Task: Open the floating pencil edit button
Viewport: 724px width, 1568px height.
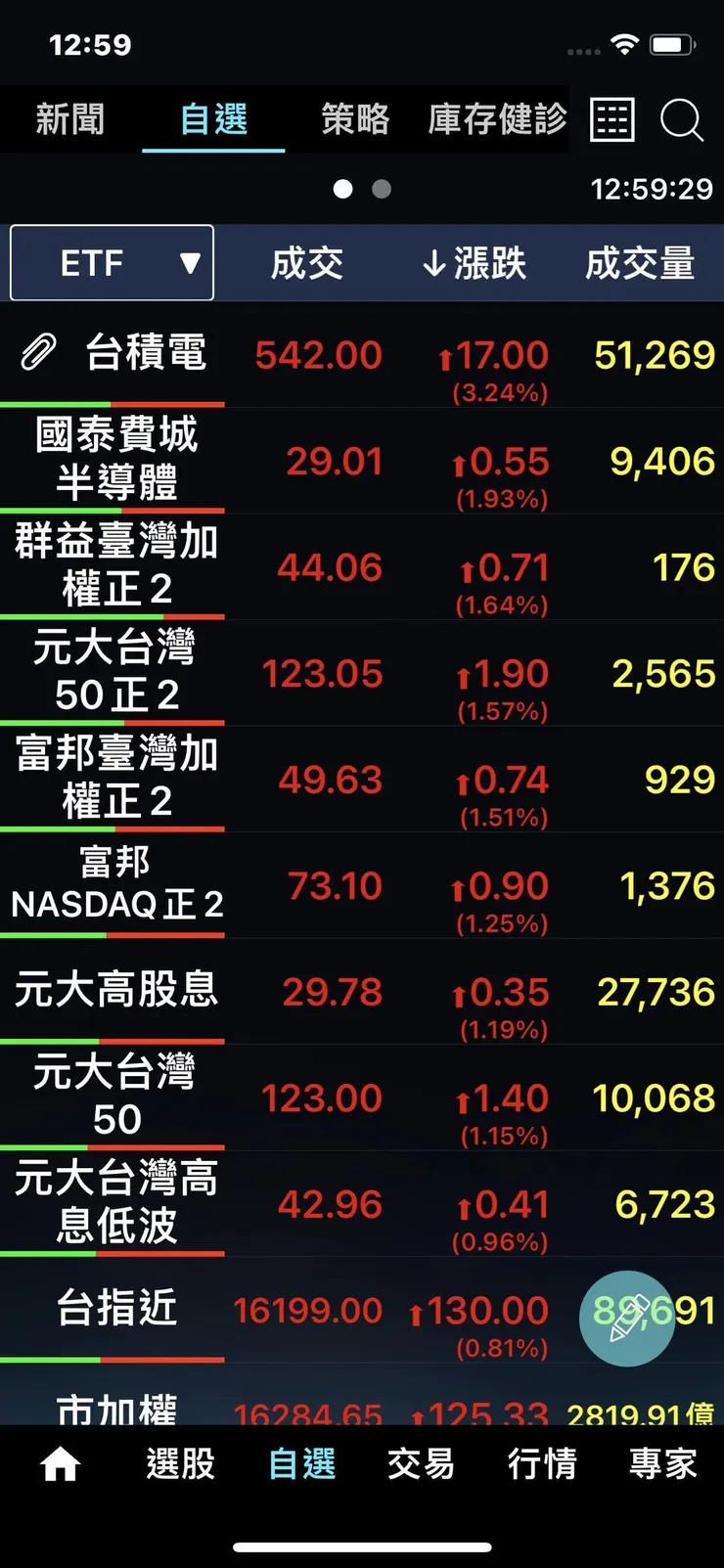Action: point(628,1319)
